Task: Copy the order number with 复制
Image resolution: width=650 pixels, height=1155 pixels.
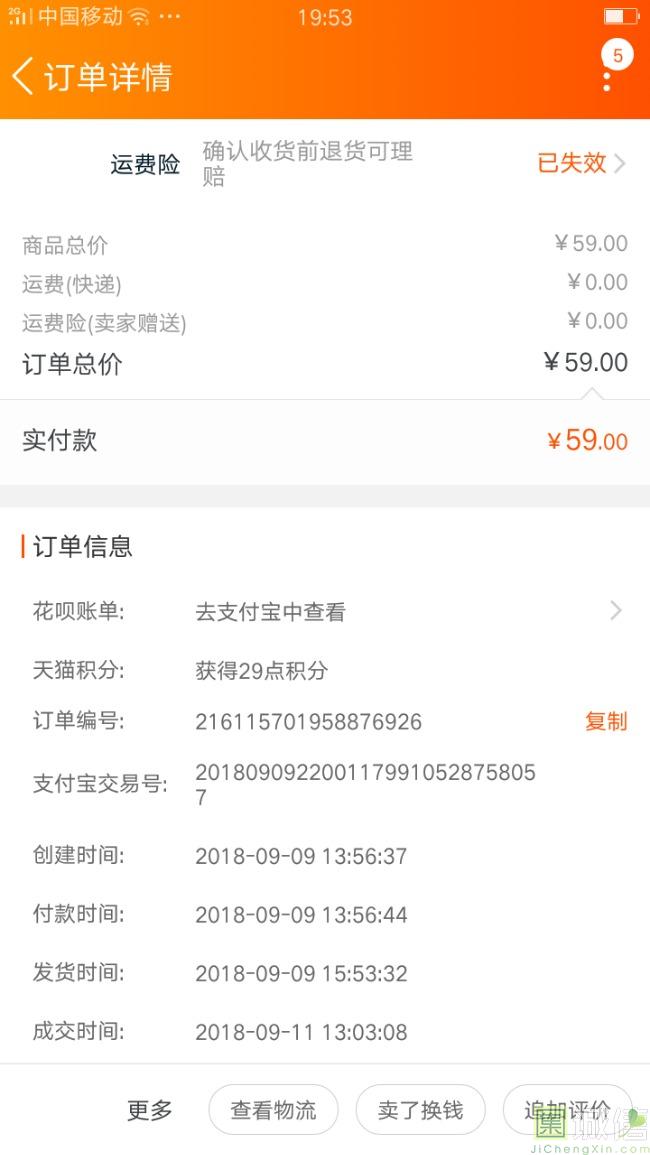Action: click(x=606, y=721)
